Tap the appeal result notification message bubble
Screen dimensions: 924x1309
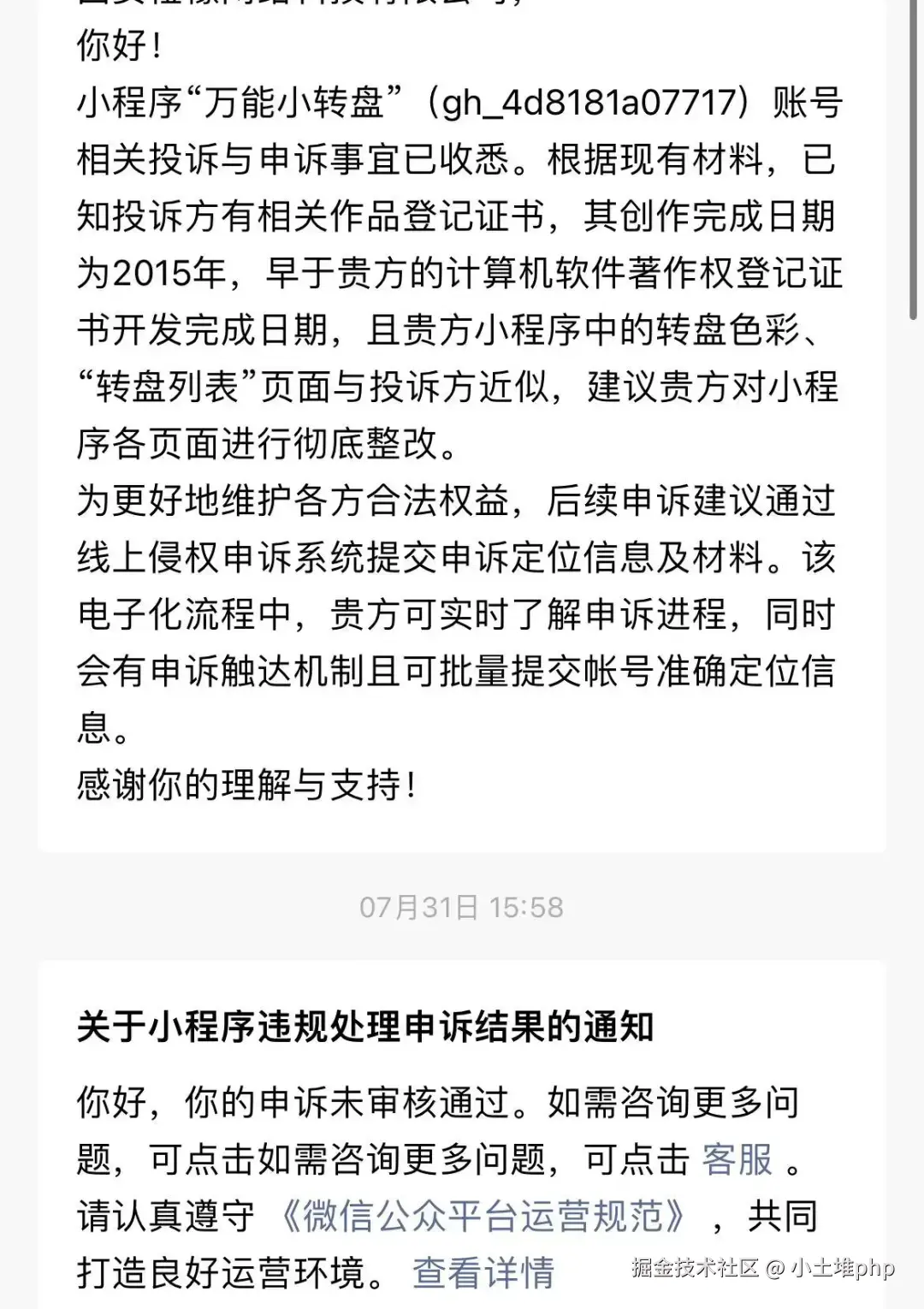click(x=462, y=1138)
